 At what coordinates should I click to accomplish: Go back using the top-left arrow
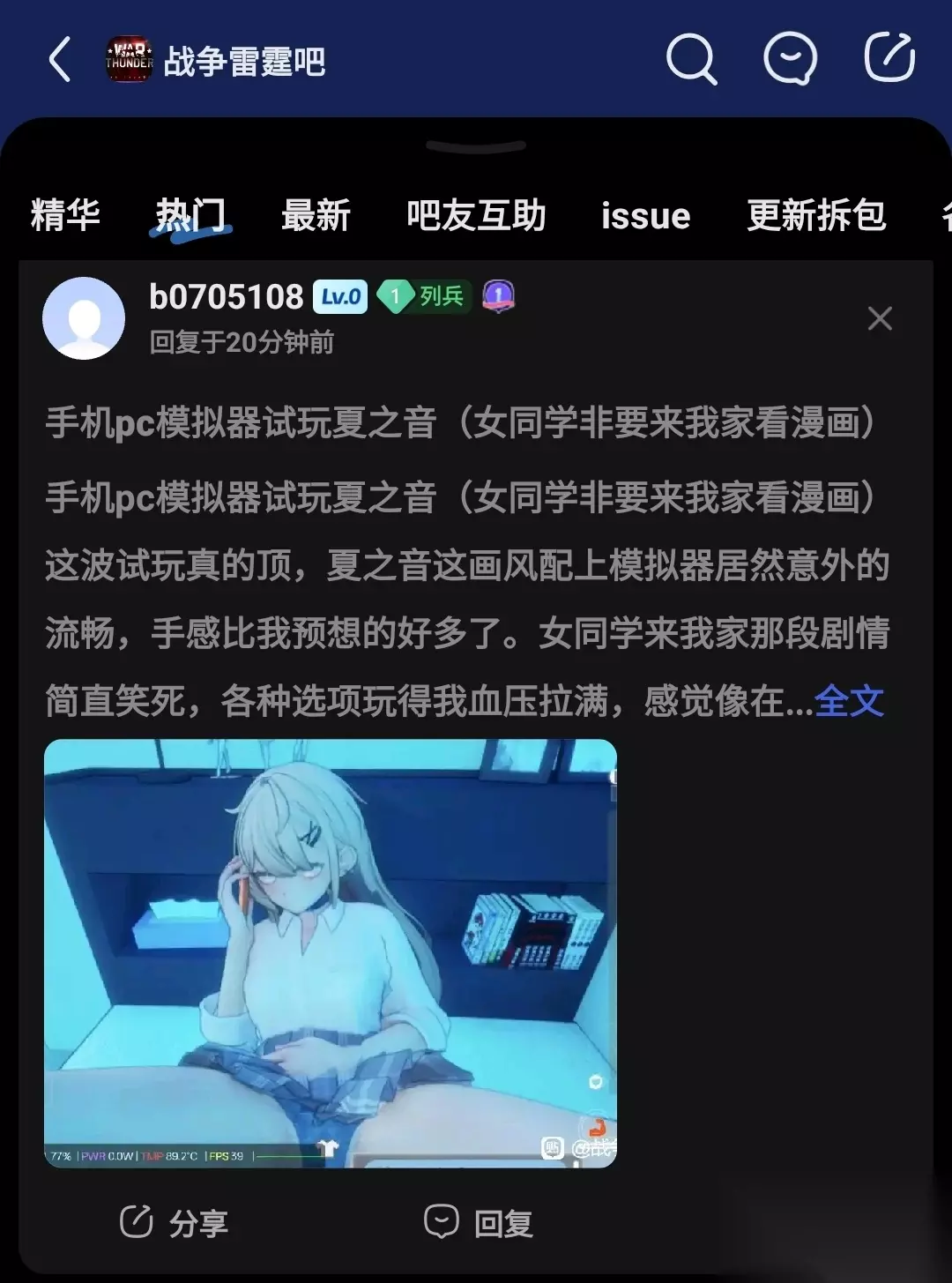click(x=60, y=60)
